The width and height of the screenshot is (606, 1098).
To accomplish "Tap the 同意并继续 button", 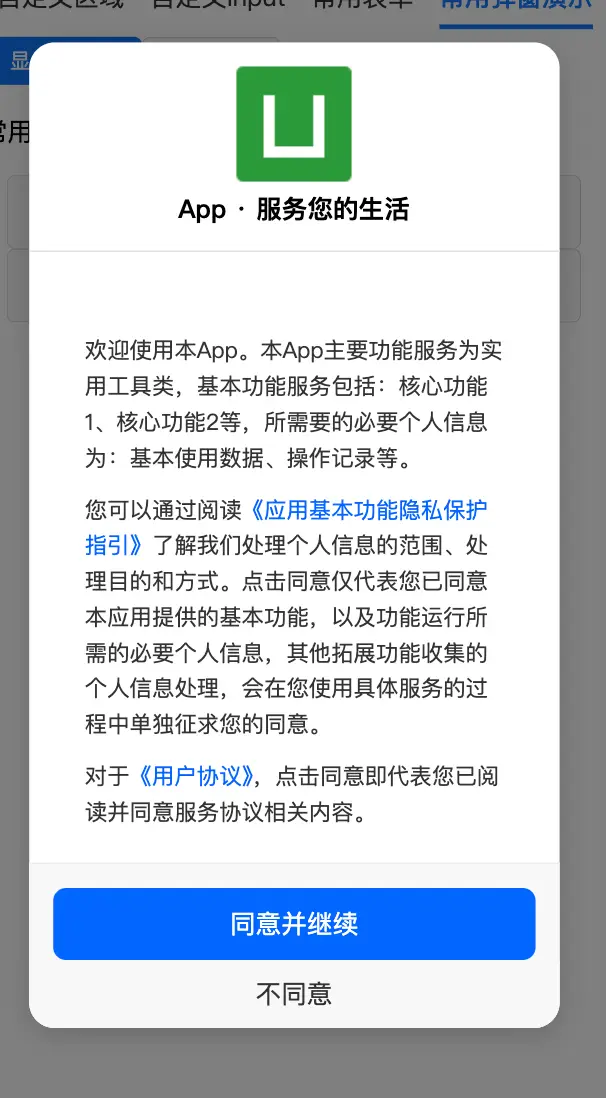I will tap(294, 924).
